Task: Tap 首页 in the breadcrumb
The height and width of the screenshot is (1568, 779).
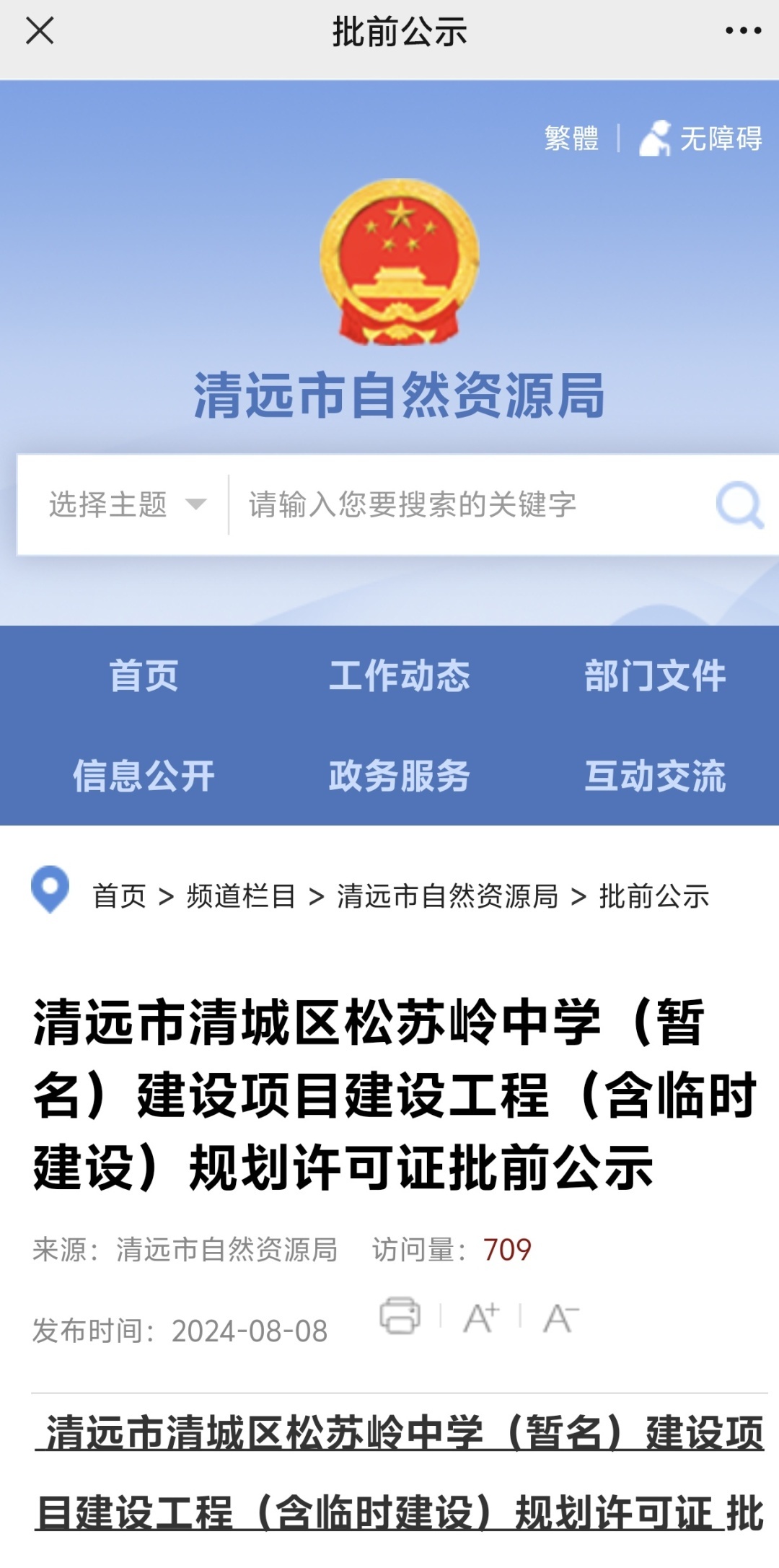Action: pos(120,896)
